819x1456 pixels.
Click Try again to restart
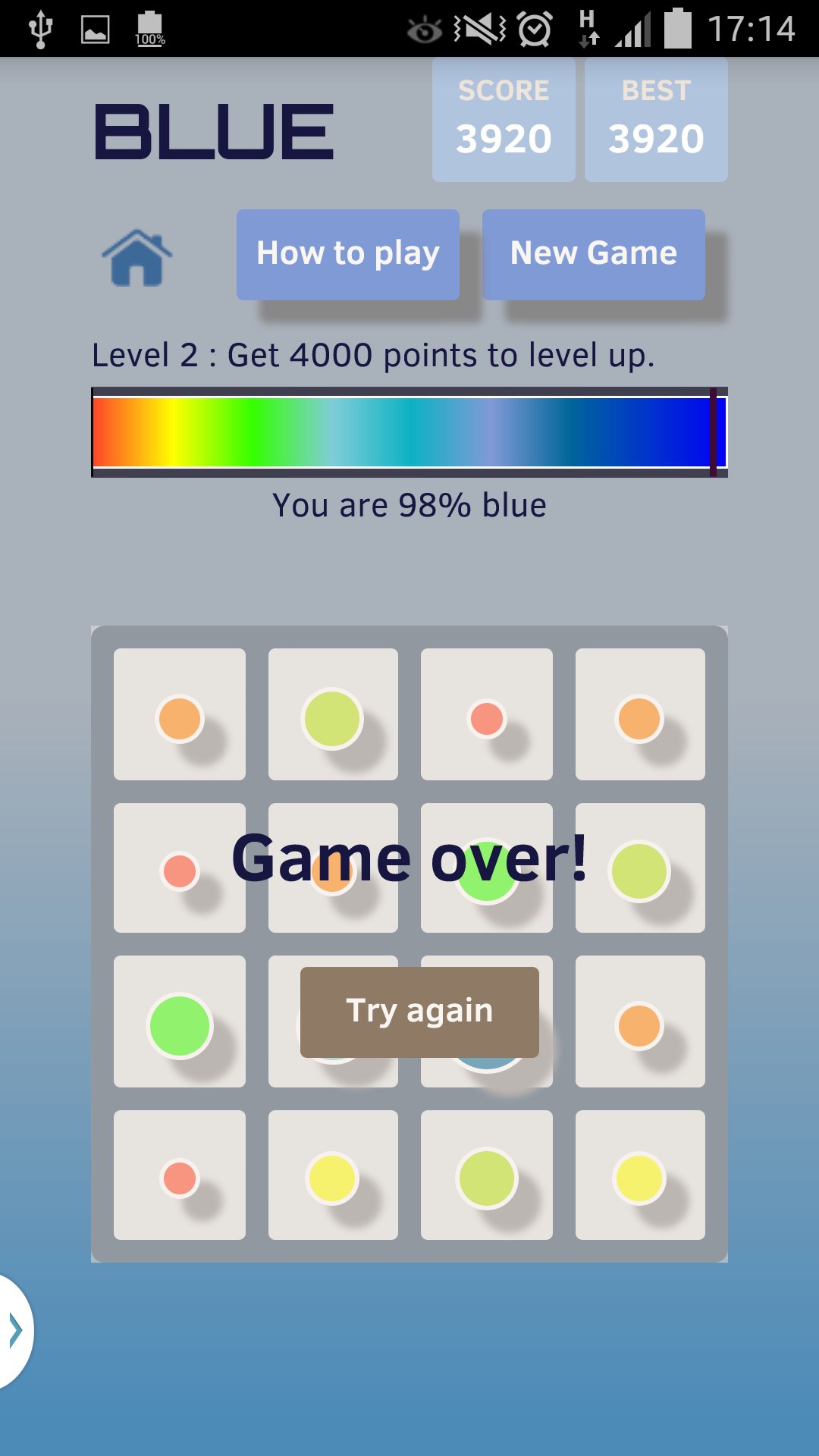pyautogui.click(x=419, y=1010)
